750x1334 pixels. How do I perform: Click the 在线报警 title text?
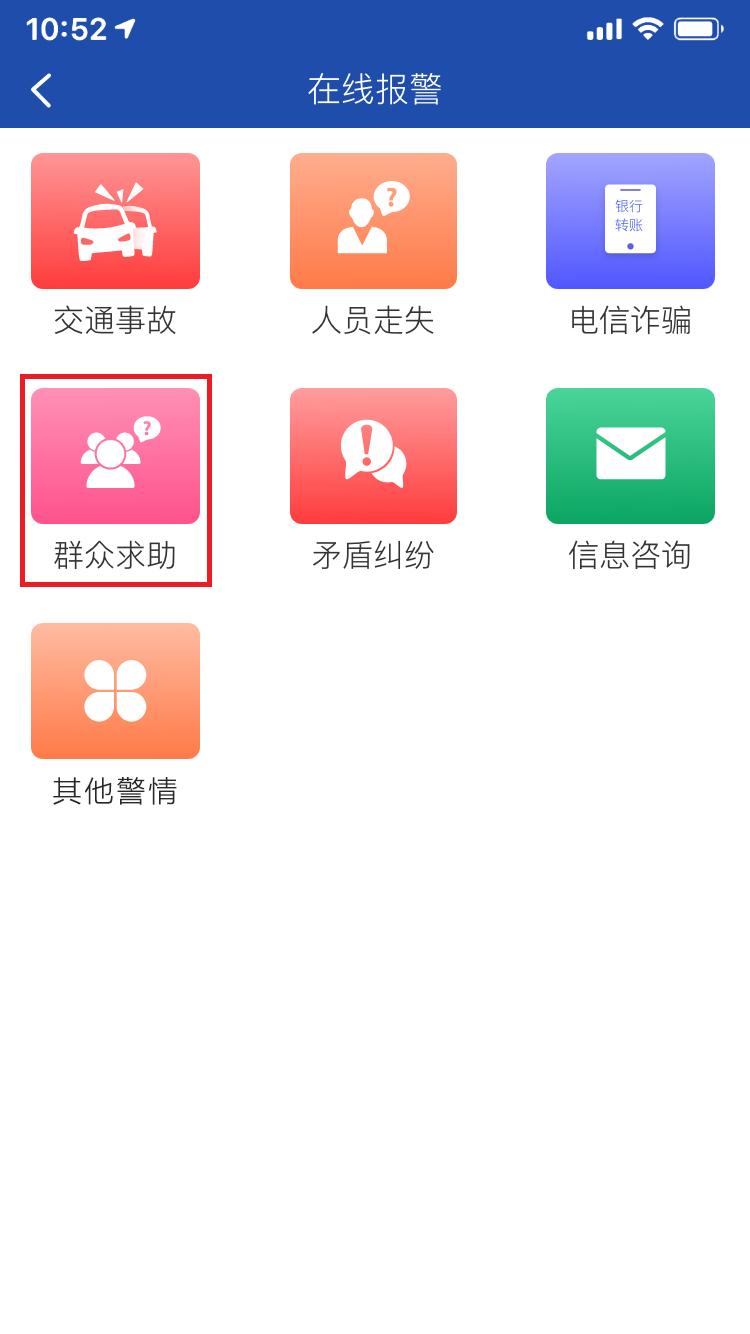[x=375, y=88]
